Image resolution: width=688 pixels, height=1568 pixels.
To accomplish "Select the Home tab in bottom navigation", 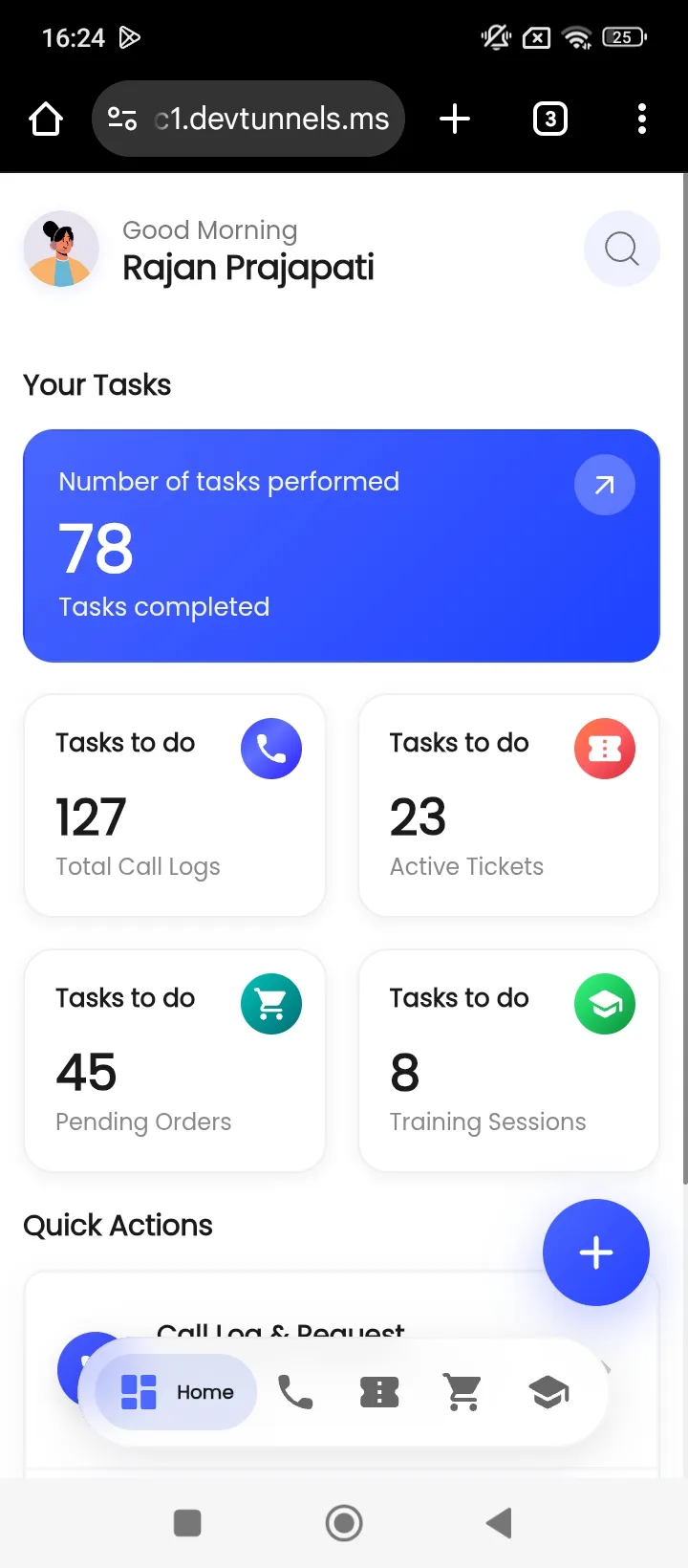I will pyautogui.click(x=177, y=1392).
